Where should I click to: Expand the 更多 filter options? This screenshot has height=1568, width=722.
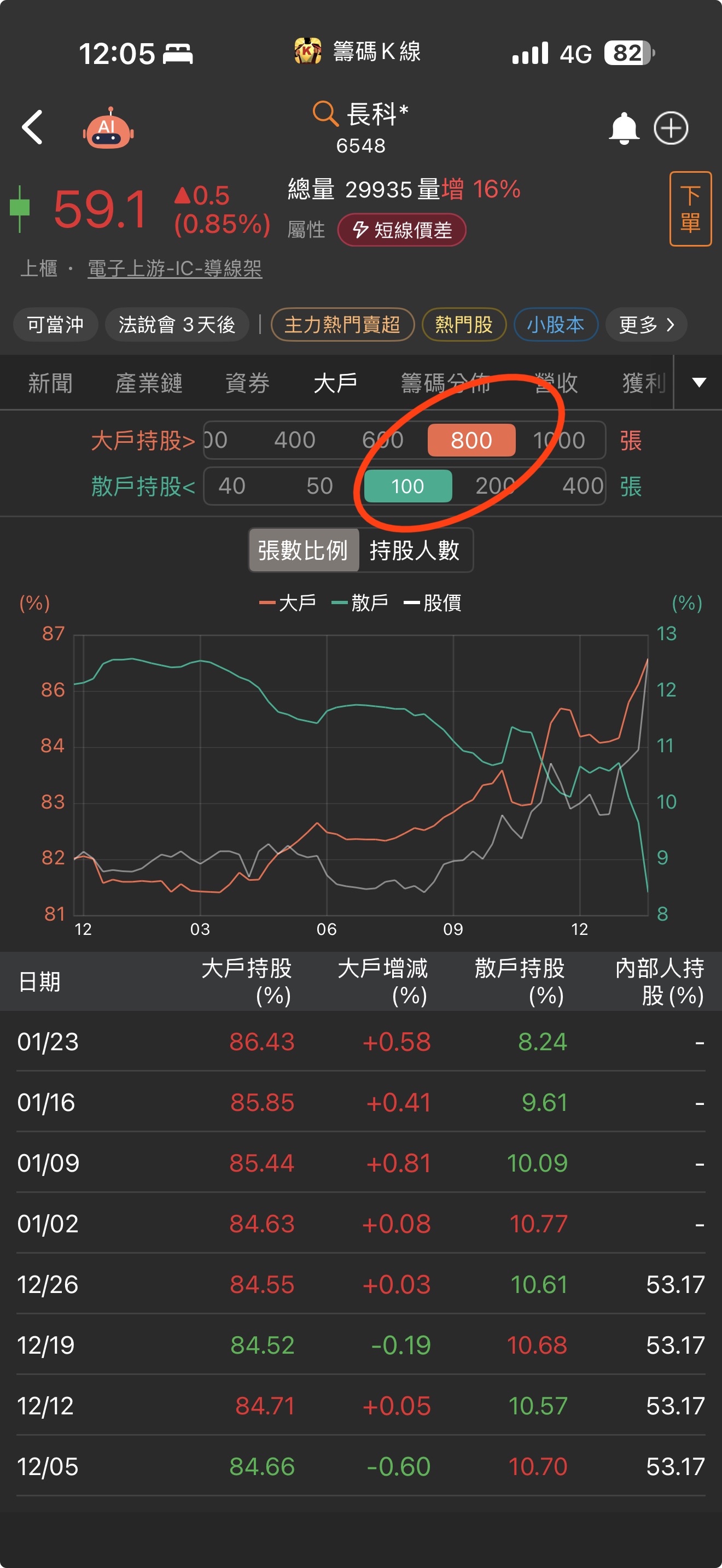click(645, 324)
